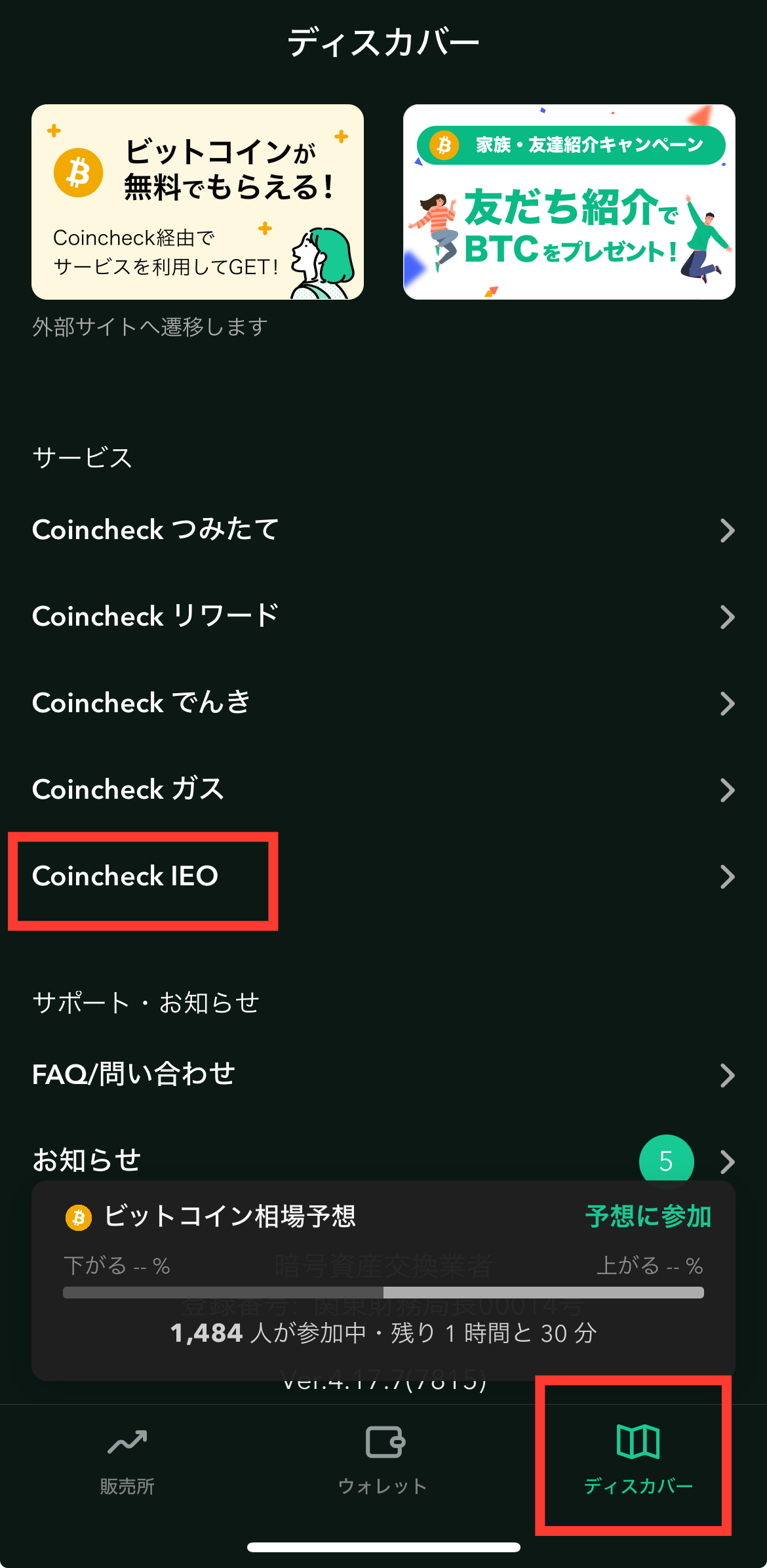Select the ディスカバー tab
This screenshot has width=767, height=1568.
[637, 1456]
